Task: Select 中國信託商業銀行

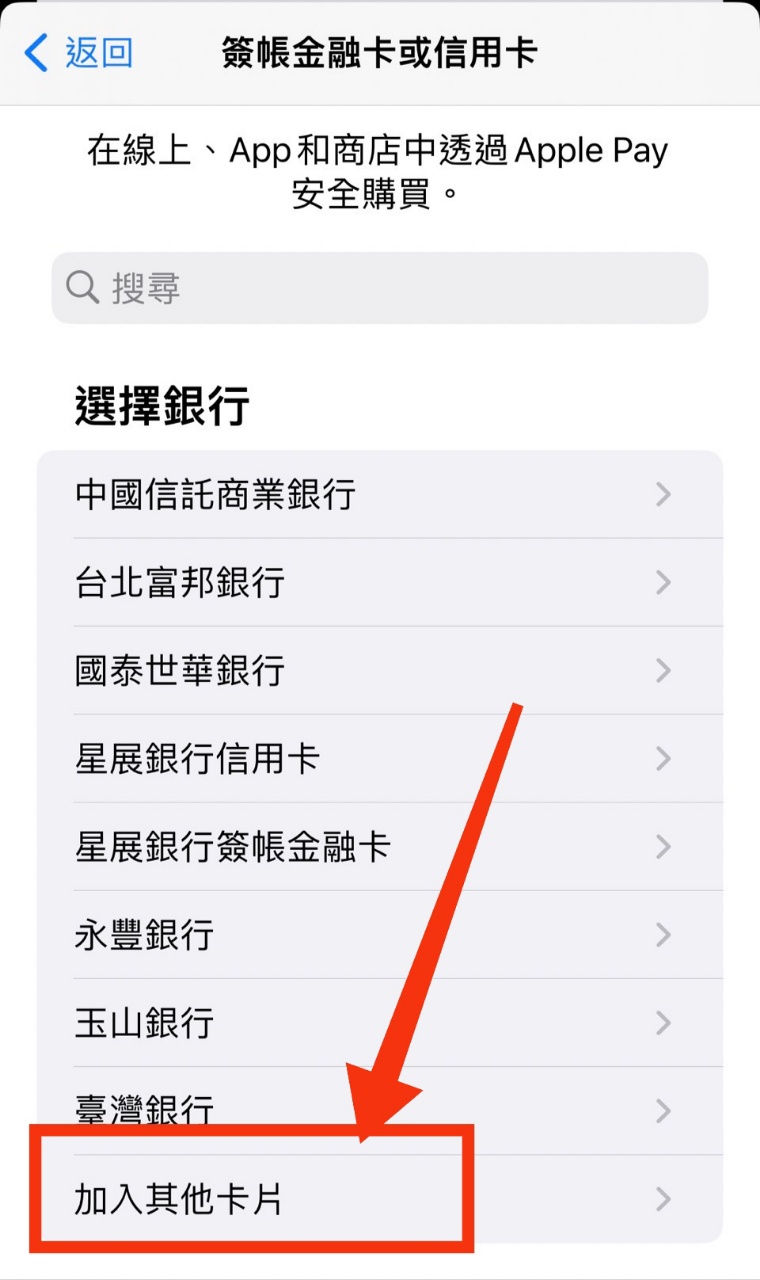Action: point(380,494)
